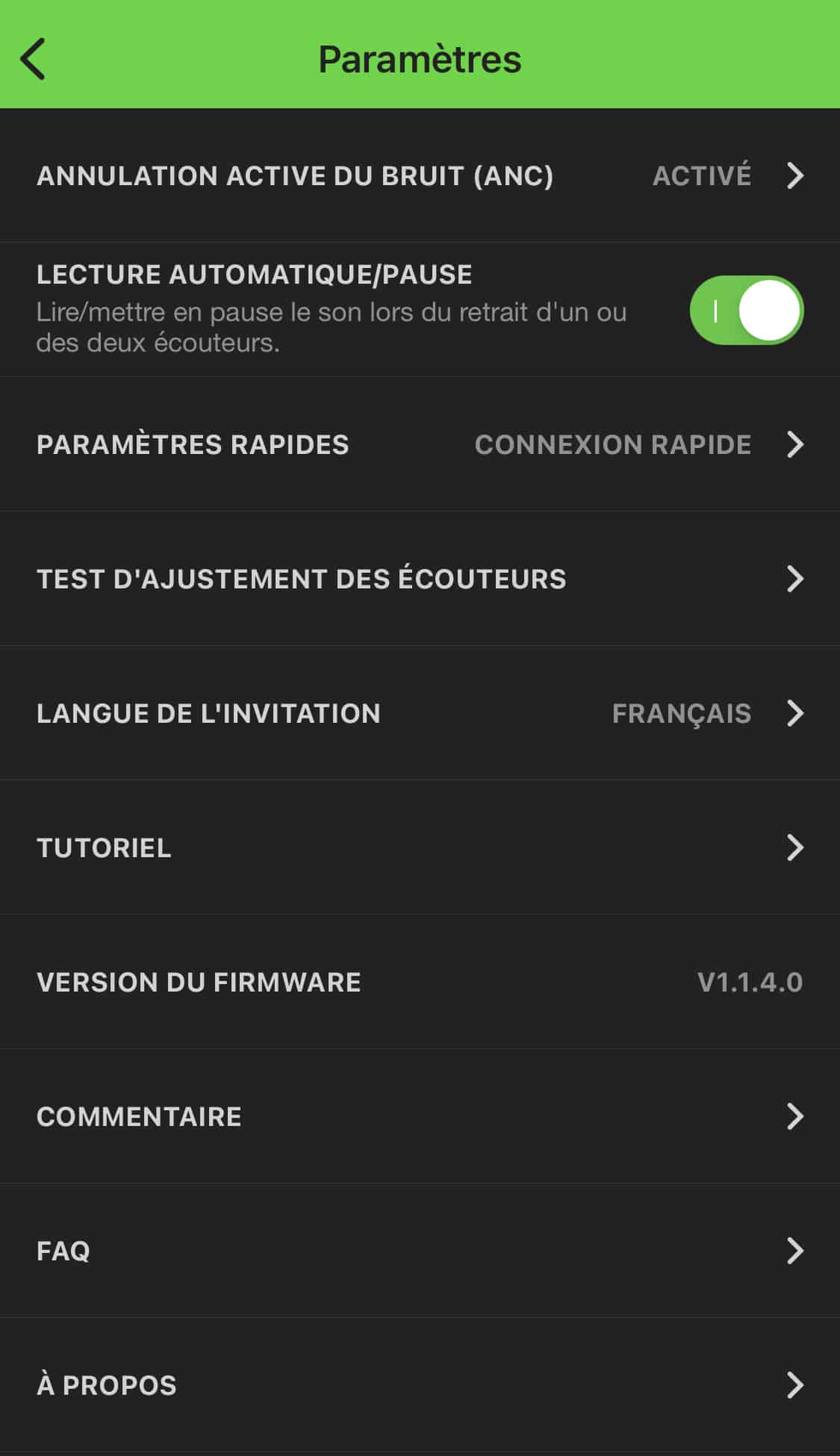Image resolution: width=840 pixels, height=1456 pixels.
Task: Expand Connexion Rapide options chevron
Action: [794, 444]
